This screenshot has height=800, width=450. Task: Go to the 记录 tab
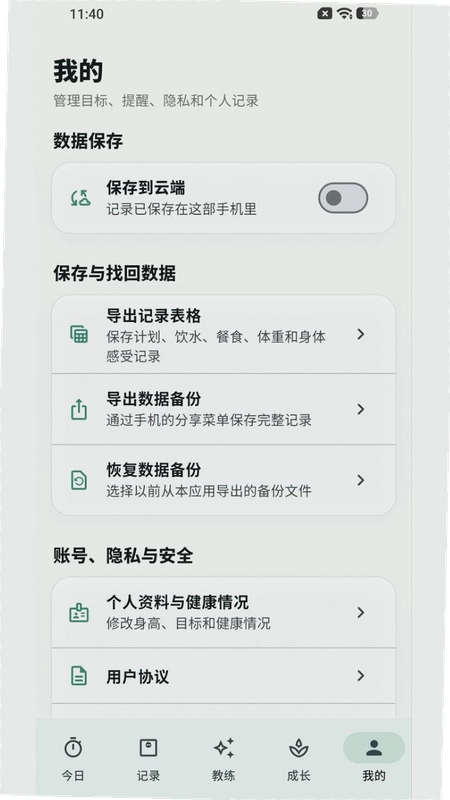point(148,759)
